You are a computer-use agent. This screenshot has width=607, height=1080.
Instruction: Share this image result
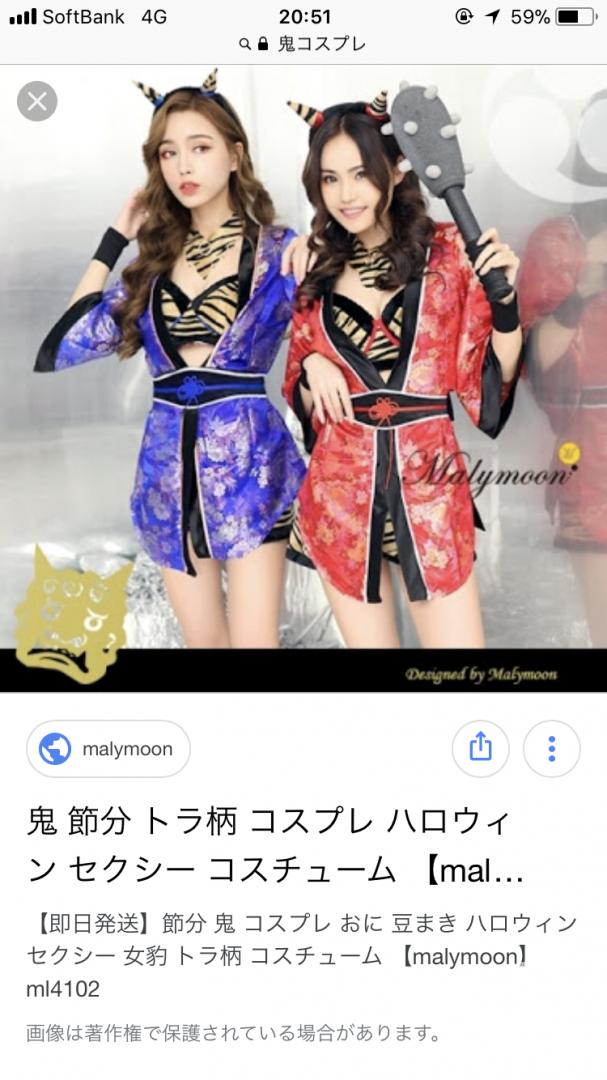480,749
